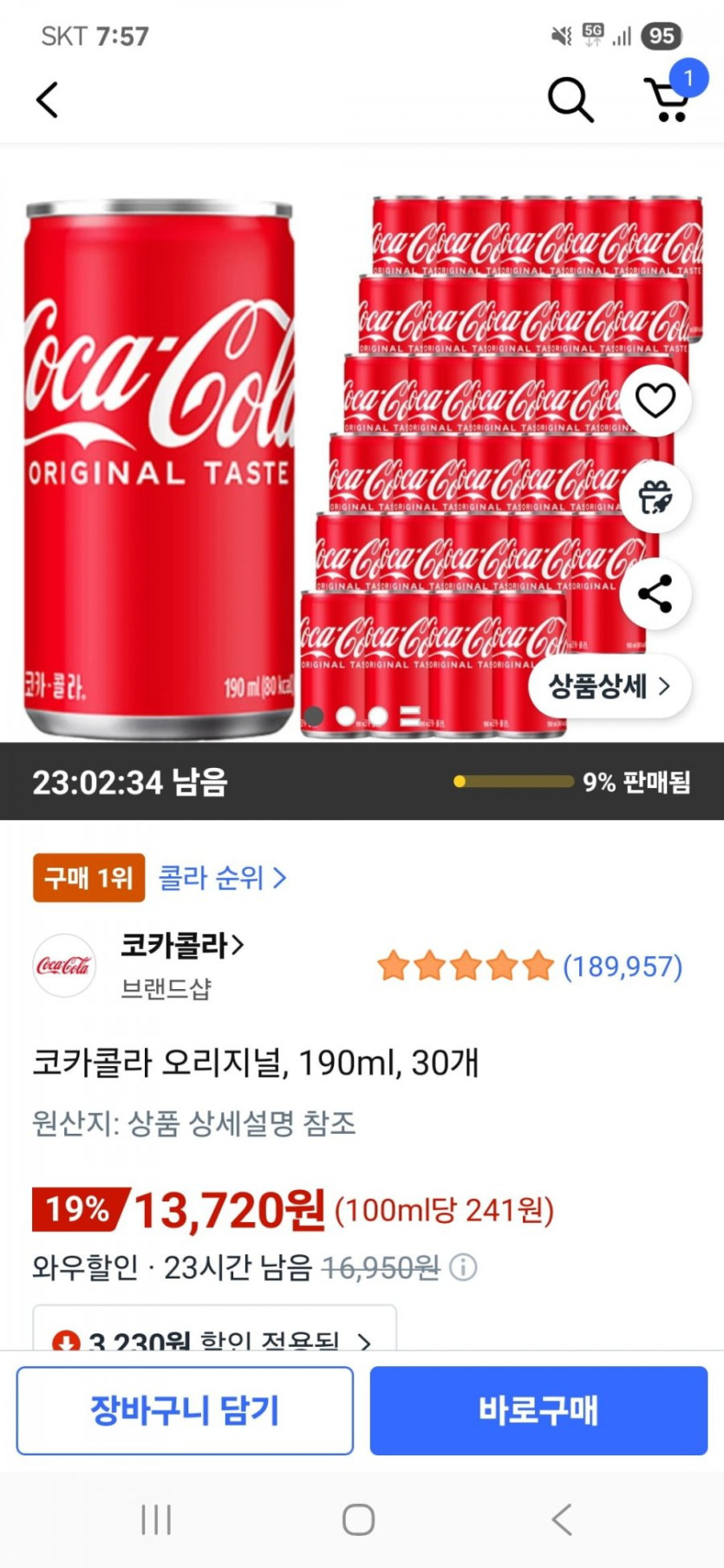
Task: Send this product as a gift
Action: pyautogui.click(x=656, y=498)
